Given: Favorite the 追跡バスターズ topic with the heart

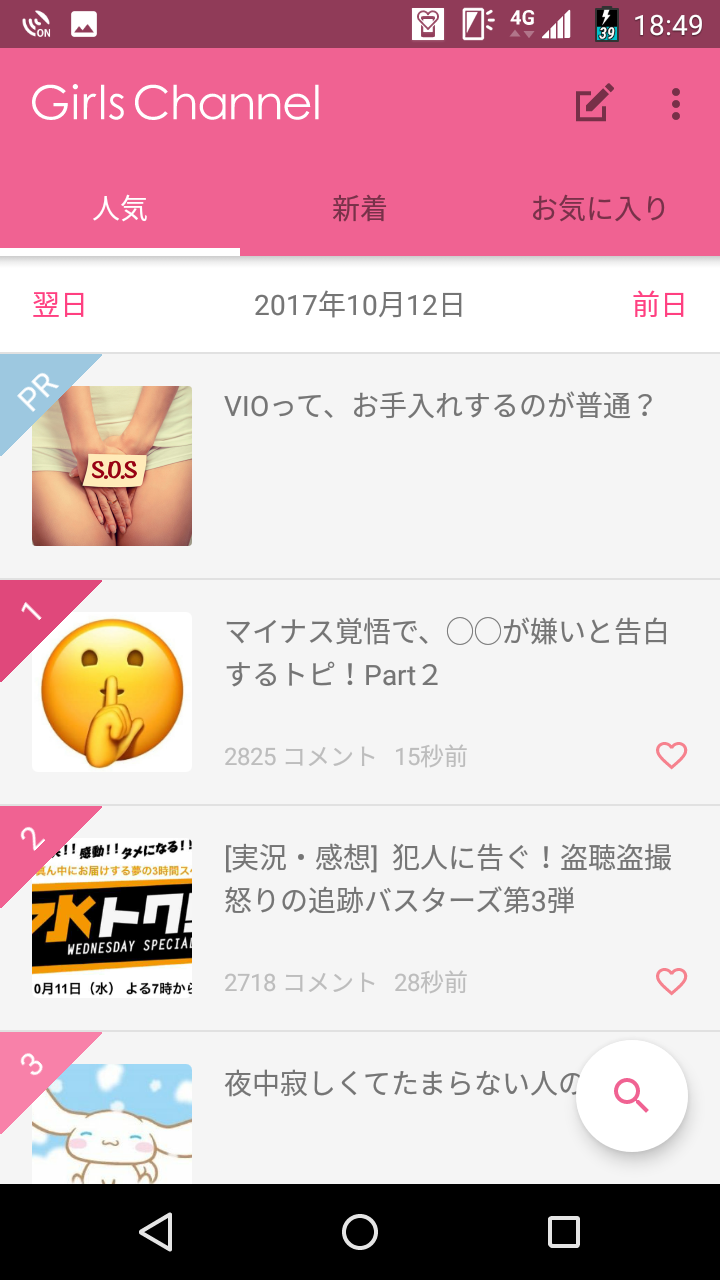Looking at the screenshot, I should 671,982.
